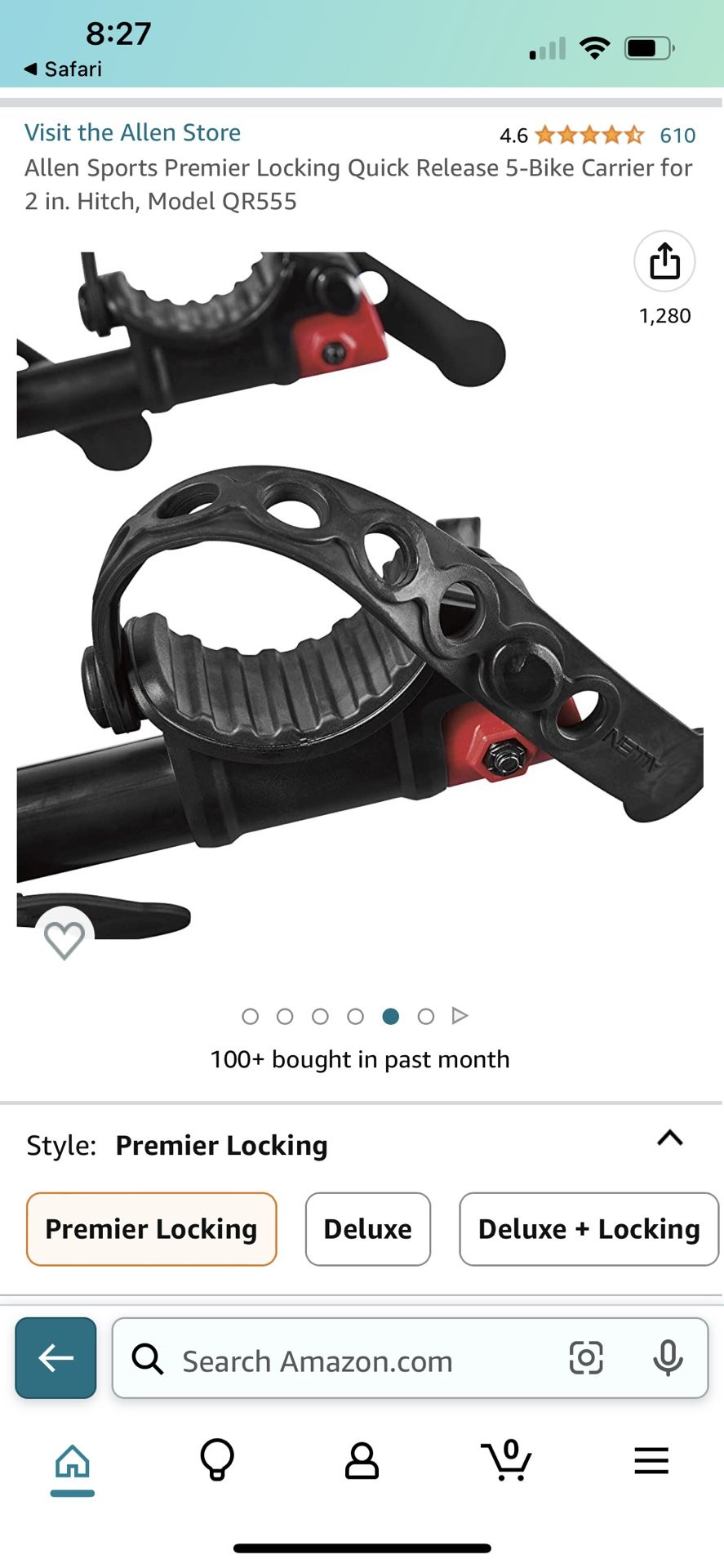Add product to wish list heart
This screenshot has height=1568, width=724.
pos(64,939)
